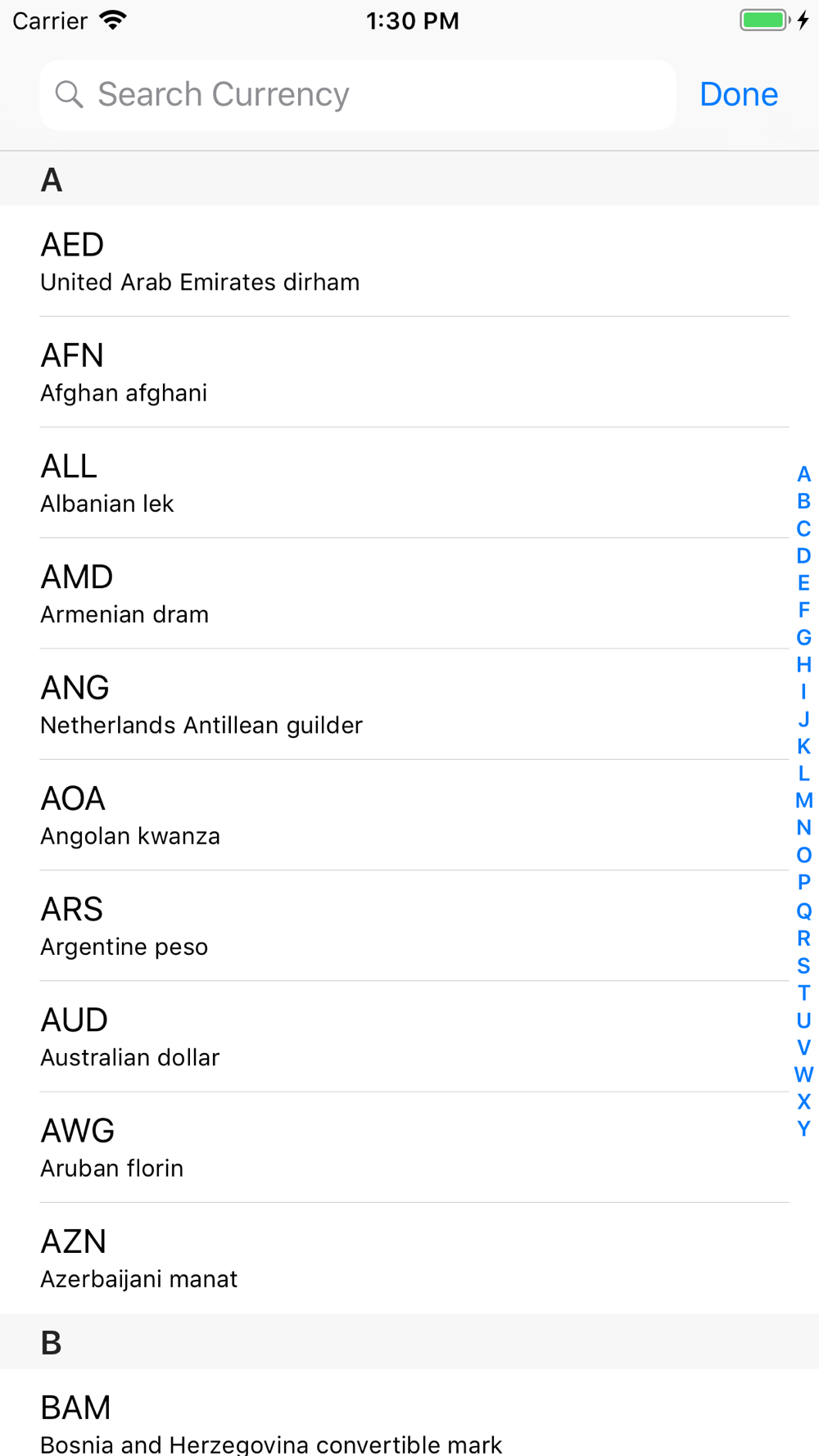
Task: Jump to letter M in the index
Action: point(803,801)
